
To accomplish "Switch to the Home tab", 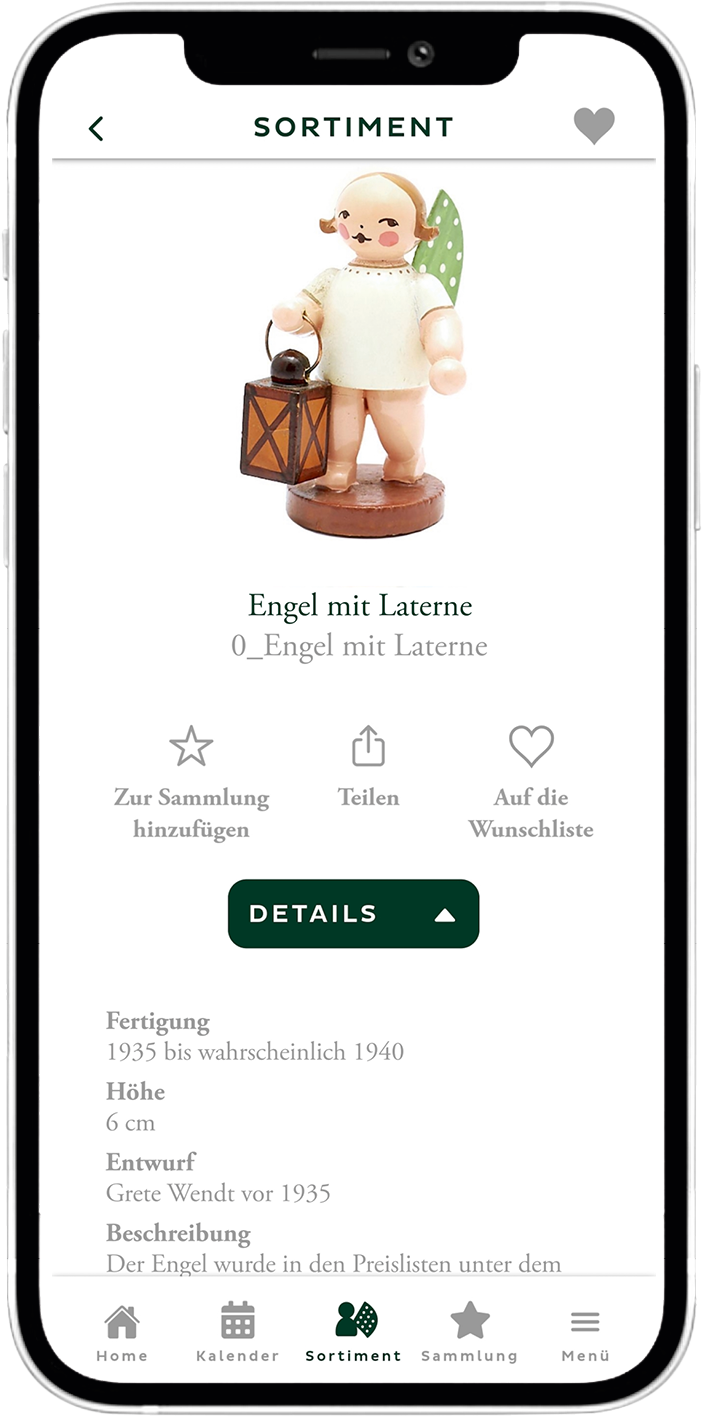I will pyautogui.click(x=122, y=1333).
